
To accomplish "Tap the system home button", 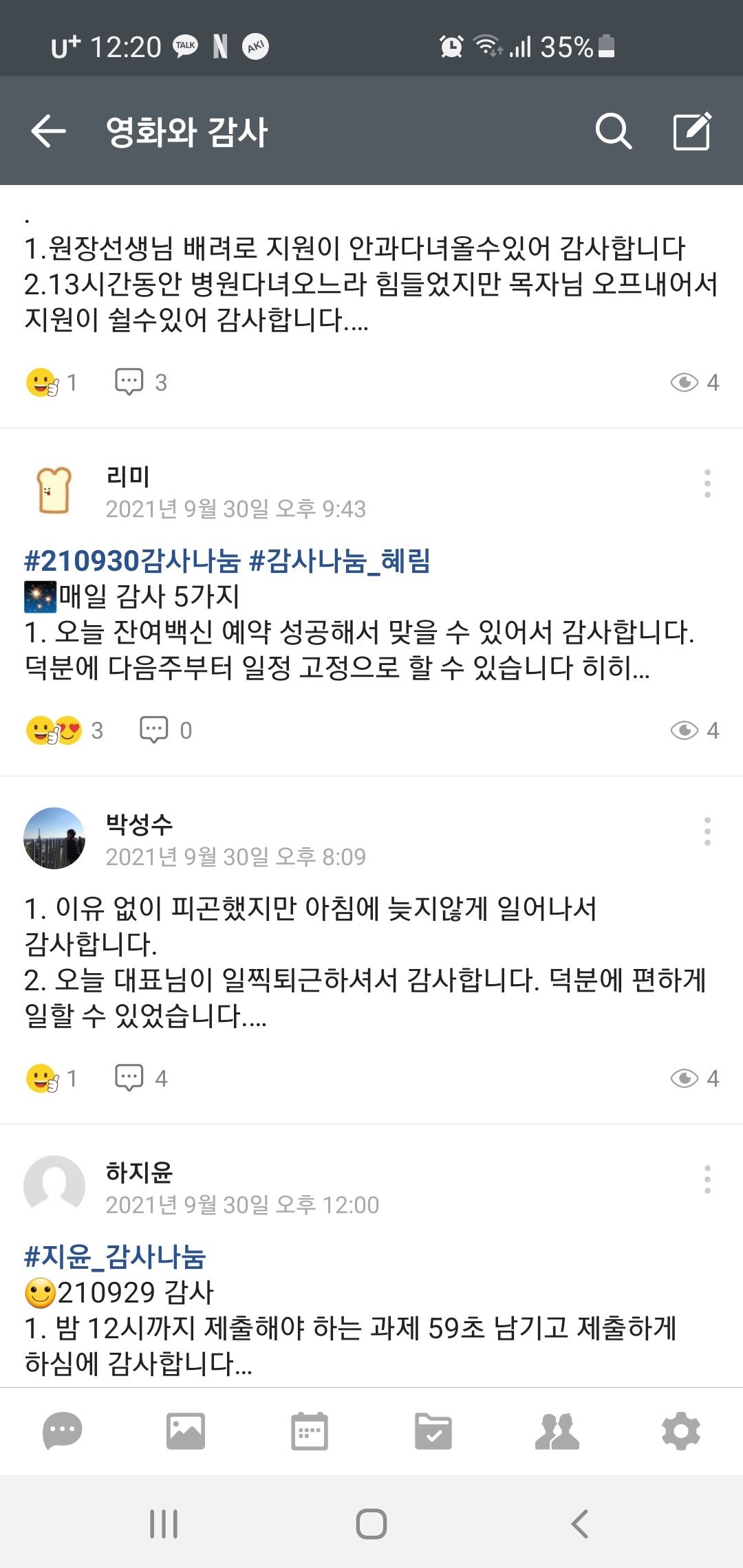I will tap(371, 1524).
